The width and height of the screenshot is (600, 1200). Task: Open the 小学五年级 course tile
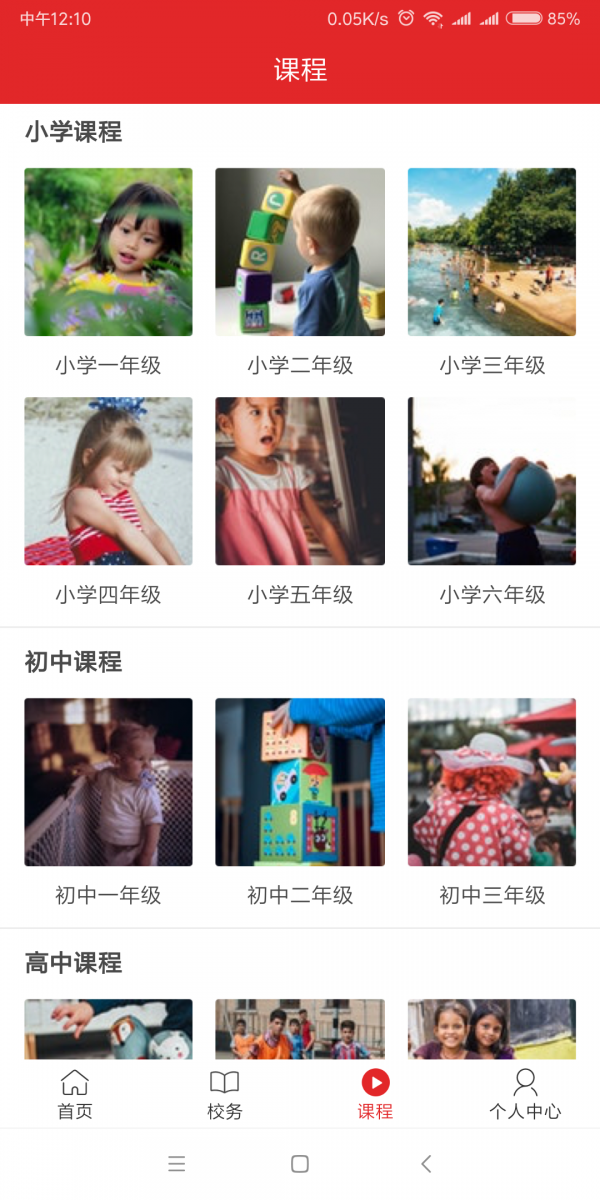(300, 481)
